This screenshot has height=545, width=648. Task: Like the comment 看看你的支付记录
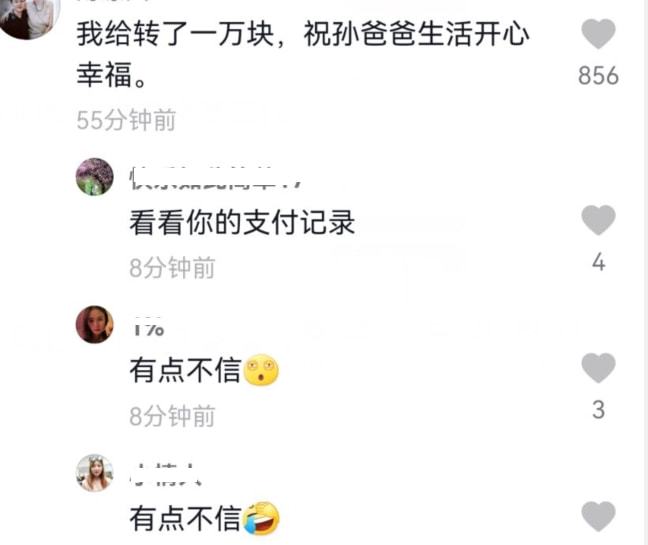coord(598,220)
